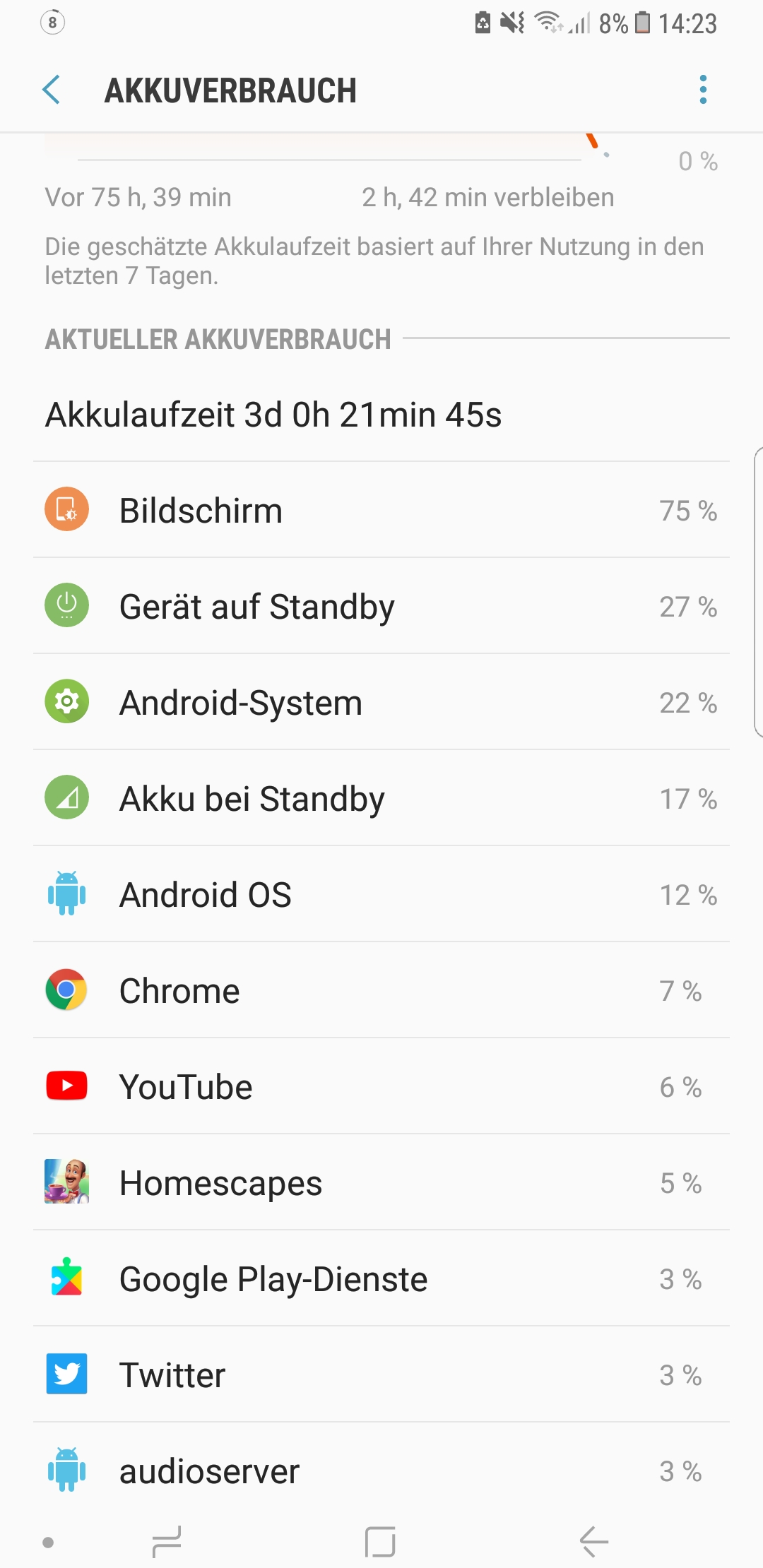Open Bildschirm battery usage details
This screenshot has height=1568, width=763.
coord(381,511)
